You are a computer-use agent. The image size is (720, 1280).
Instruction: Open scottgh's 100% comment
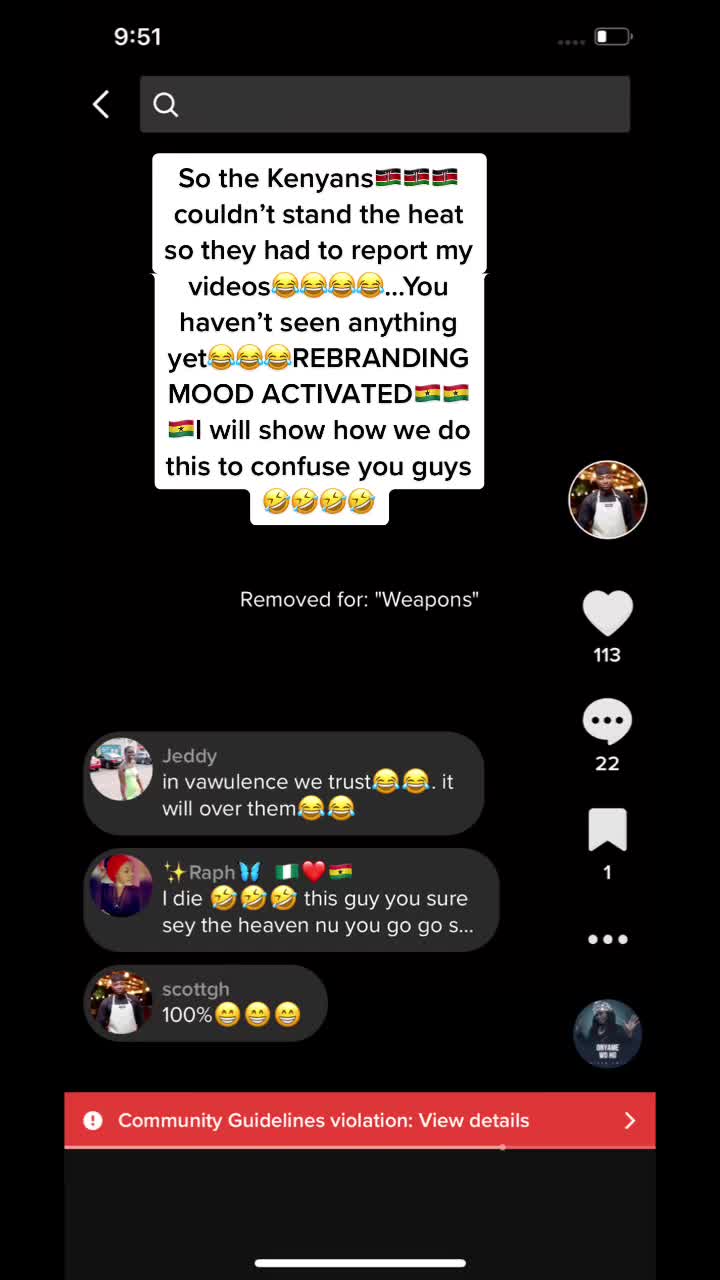point(205,1003)
